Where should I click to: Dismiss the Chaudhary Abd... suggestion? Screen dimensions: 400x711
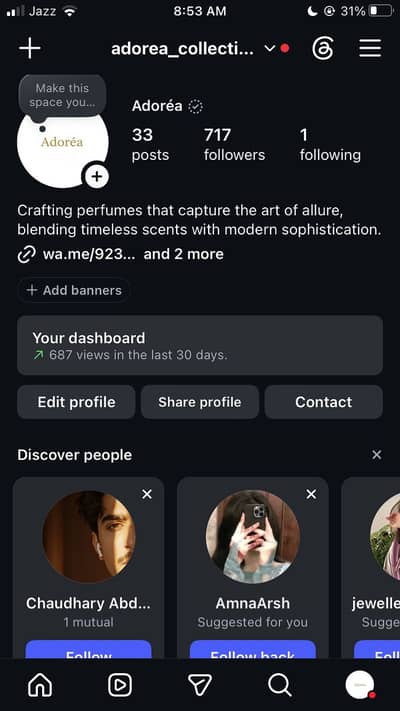click(x=147, y=494)
